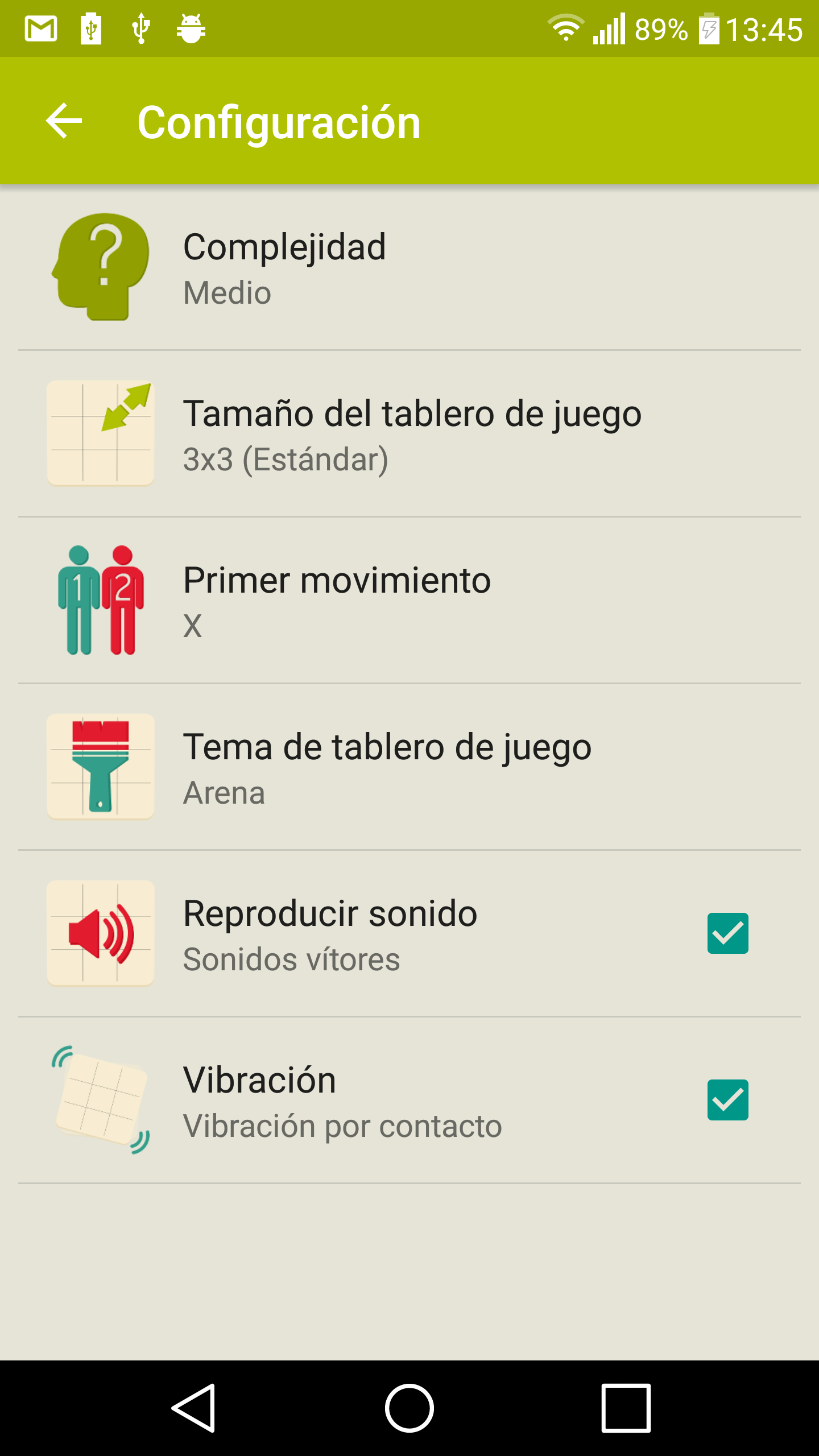819x1456 pixels.
Task: Disable the Vibración checkbox
Action: [727, 1100]
